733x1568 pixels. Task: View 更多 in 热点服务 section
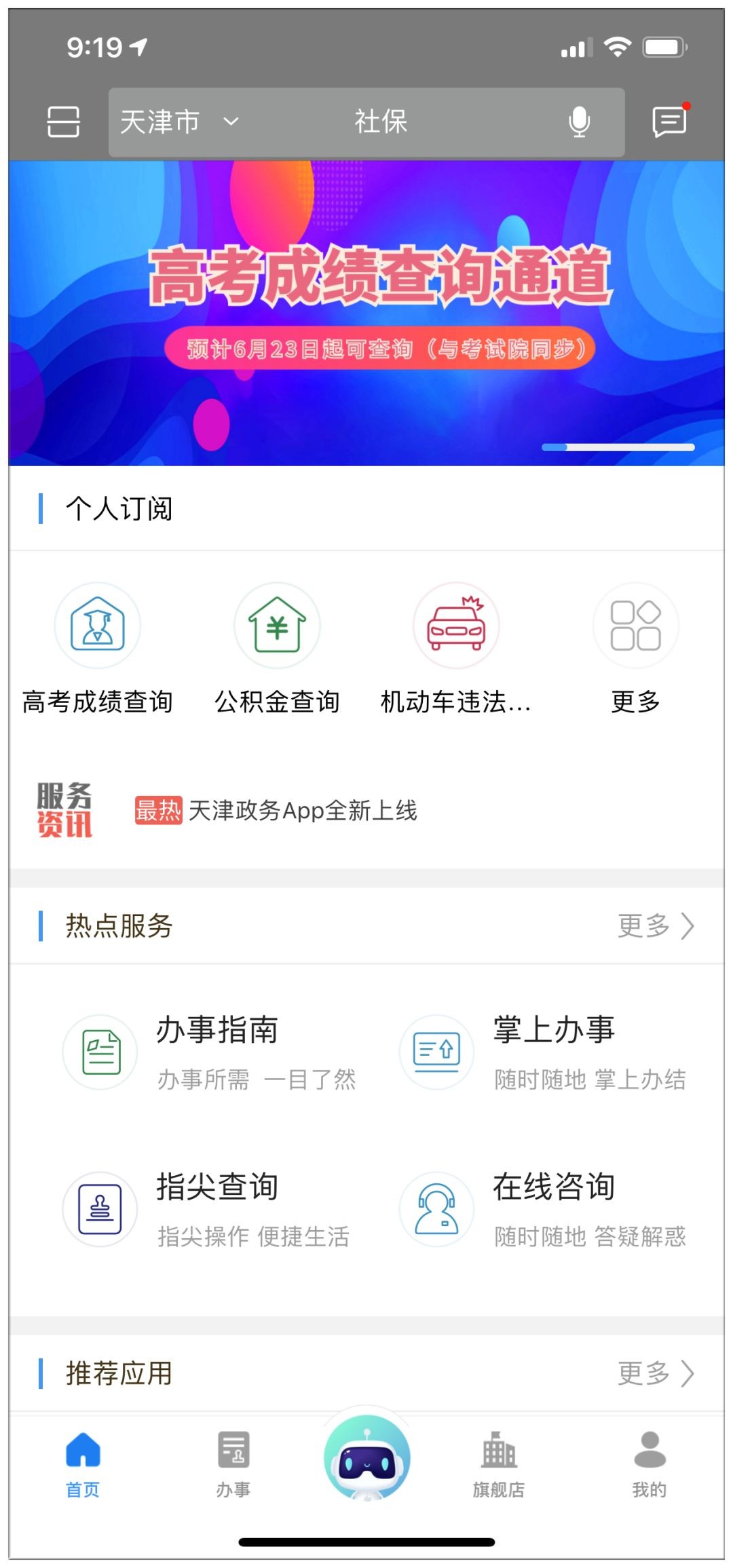pos(655,925)
